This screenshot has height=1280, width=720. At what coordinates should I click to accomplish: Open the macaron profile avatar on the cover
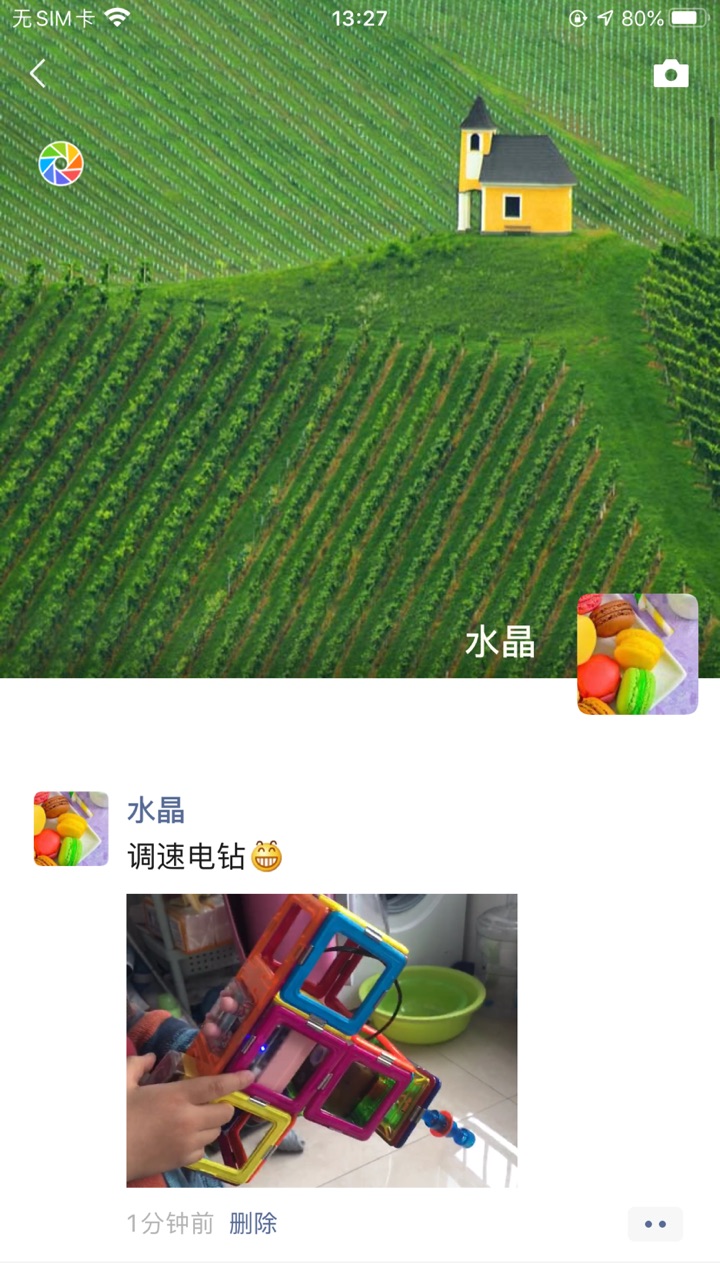pyautogui.click(x=637, y=654)
